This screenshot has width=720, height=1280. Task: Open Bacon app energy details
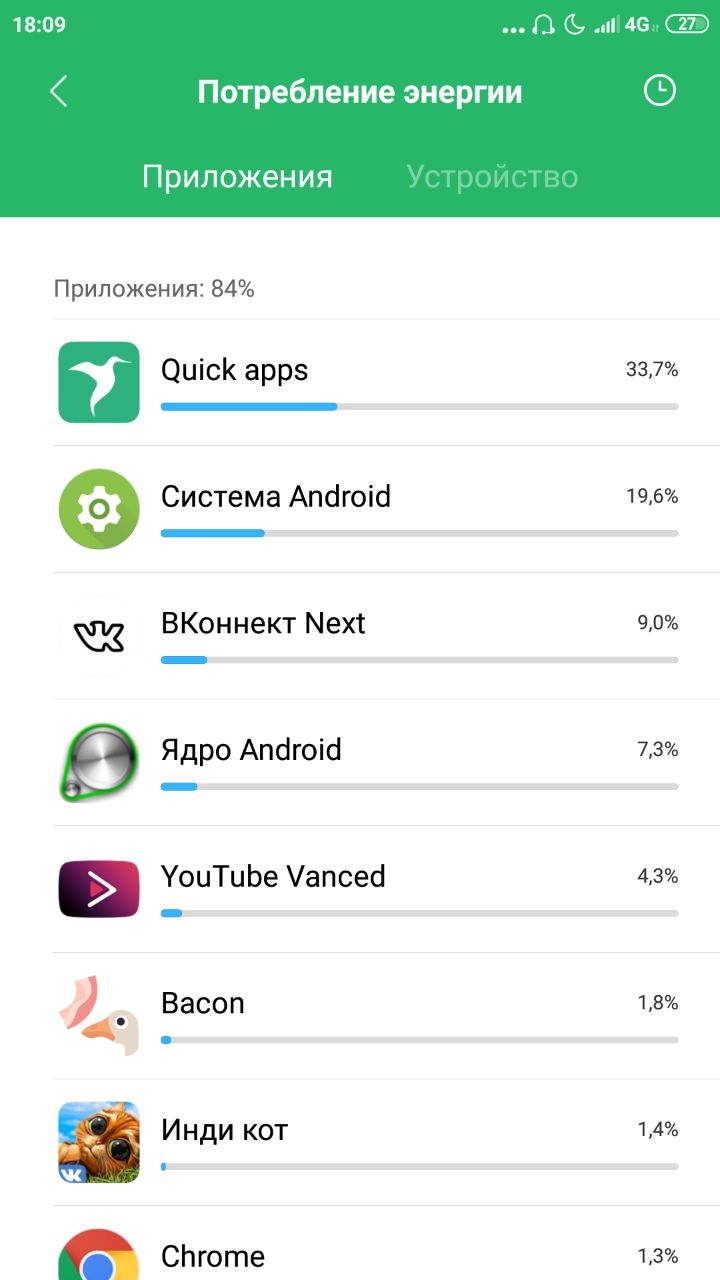point(360,1015)
